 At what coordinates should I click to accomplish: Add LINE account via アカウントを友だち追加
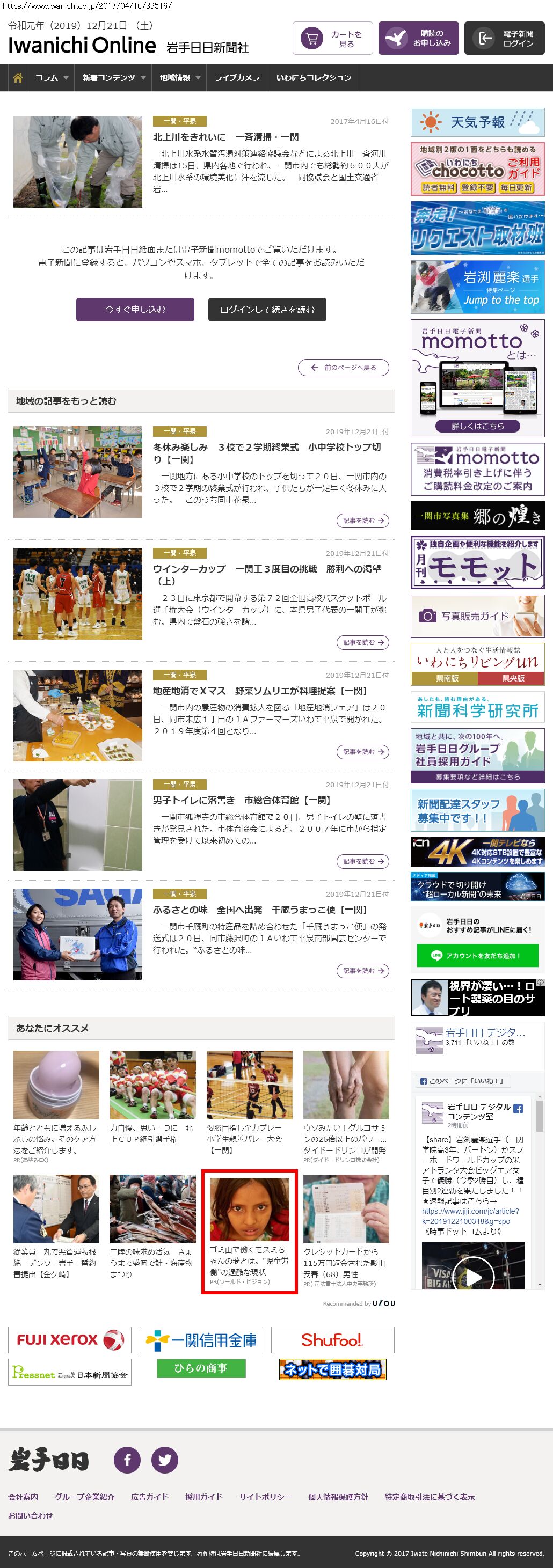[477, 955]
